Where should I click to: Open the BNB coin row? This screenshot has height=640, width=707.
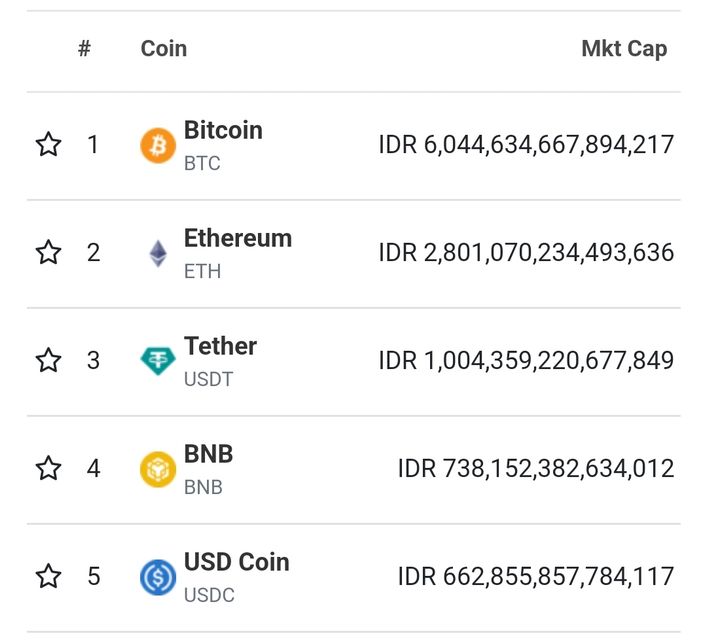208,455
